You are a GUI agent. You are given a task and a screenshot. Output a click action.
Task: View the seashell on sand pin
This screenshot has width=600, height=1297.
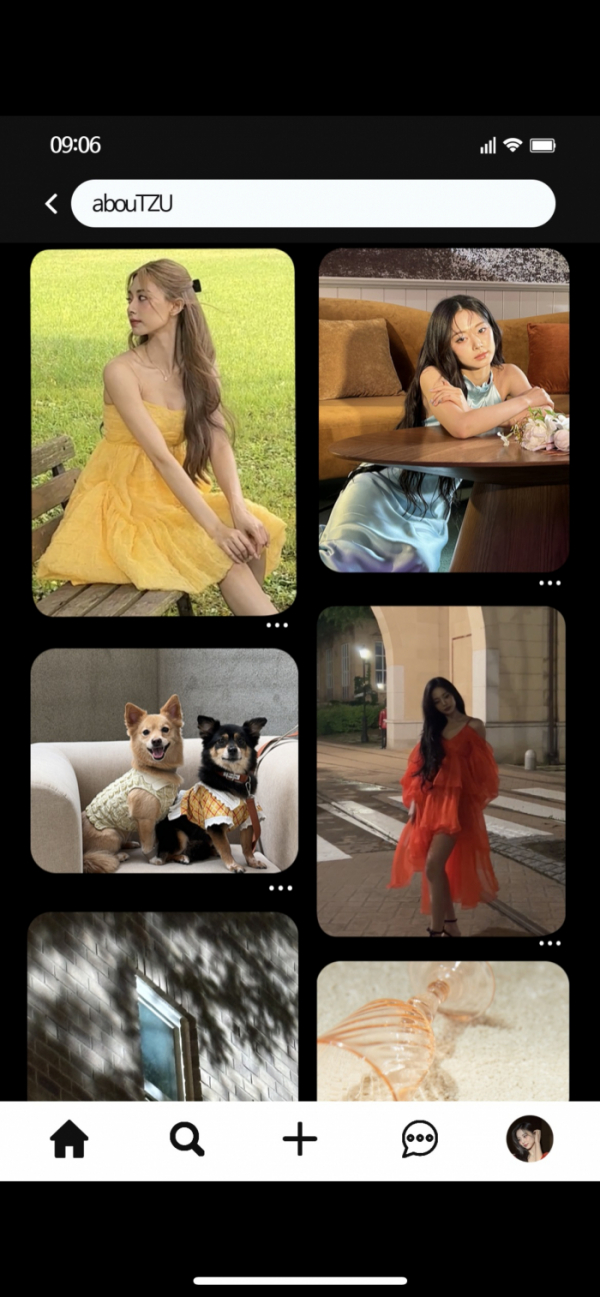tap(443, 1031)
